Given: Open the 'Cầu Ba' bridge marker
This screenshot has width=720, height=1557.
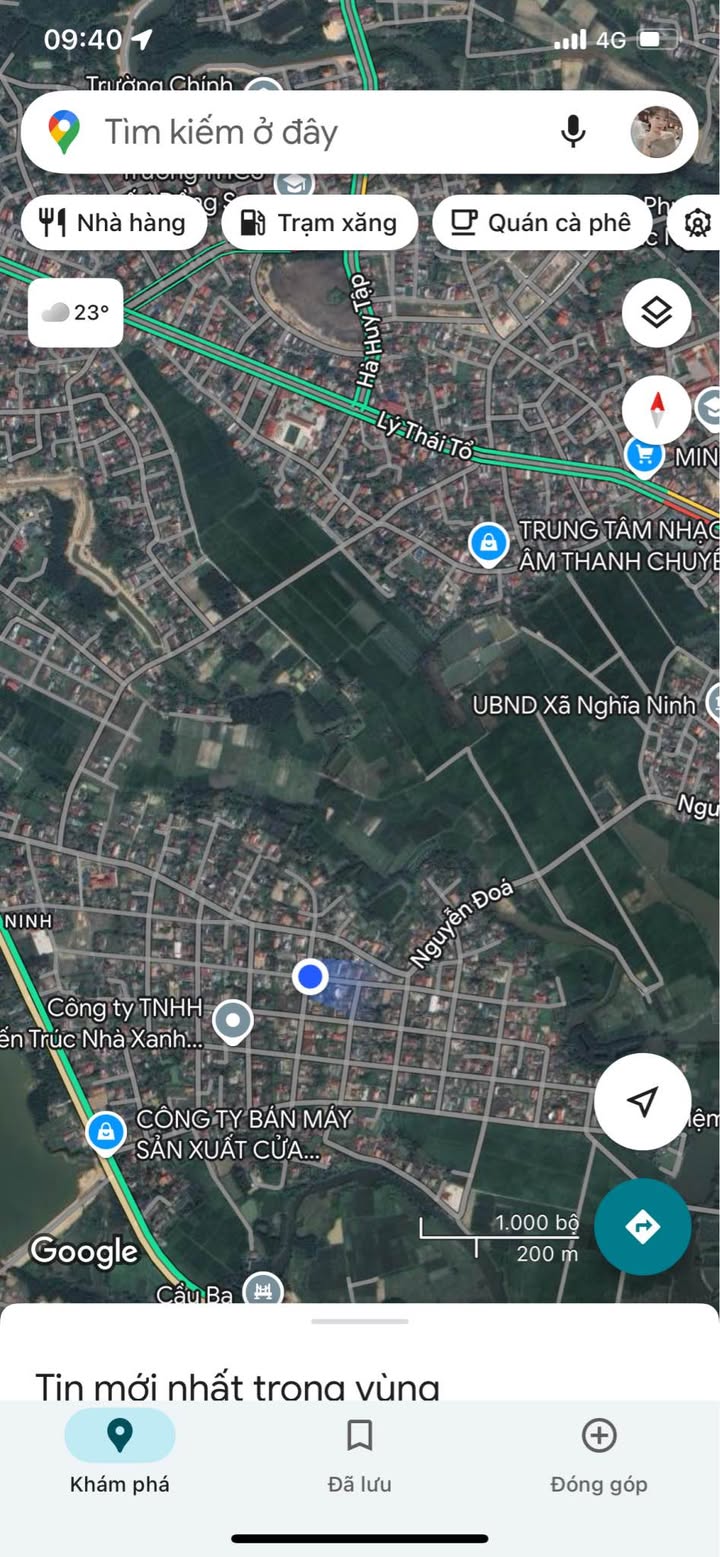Looking at the screenshot, I should 262,1290.
